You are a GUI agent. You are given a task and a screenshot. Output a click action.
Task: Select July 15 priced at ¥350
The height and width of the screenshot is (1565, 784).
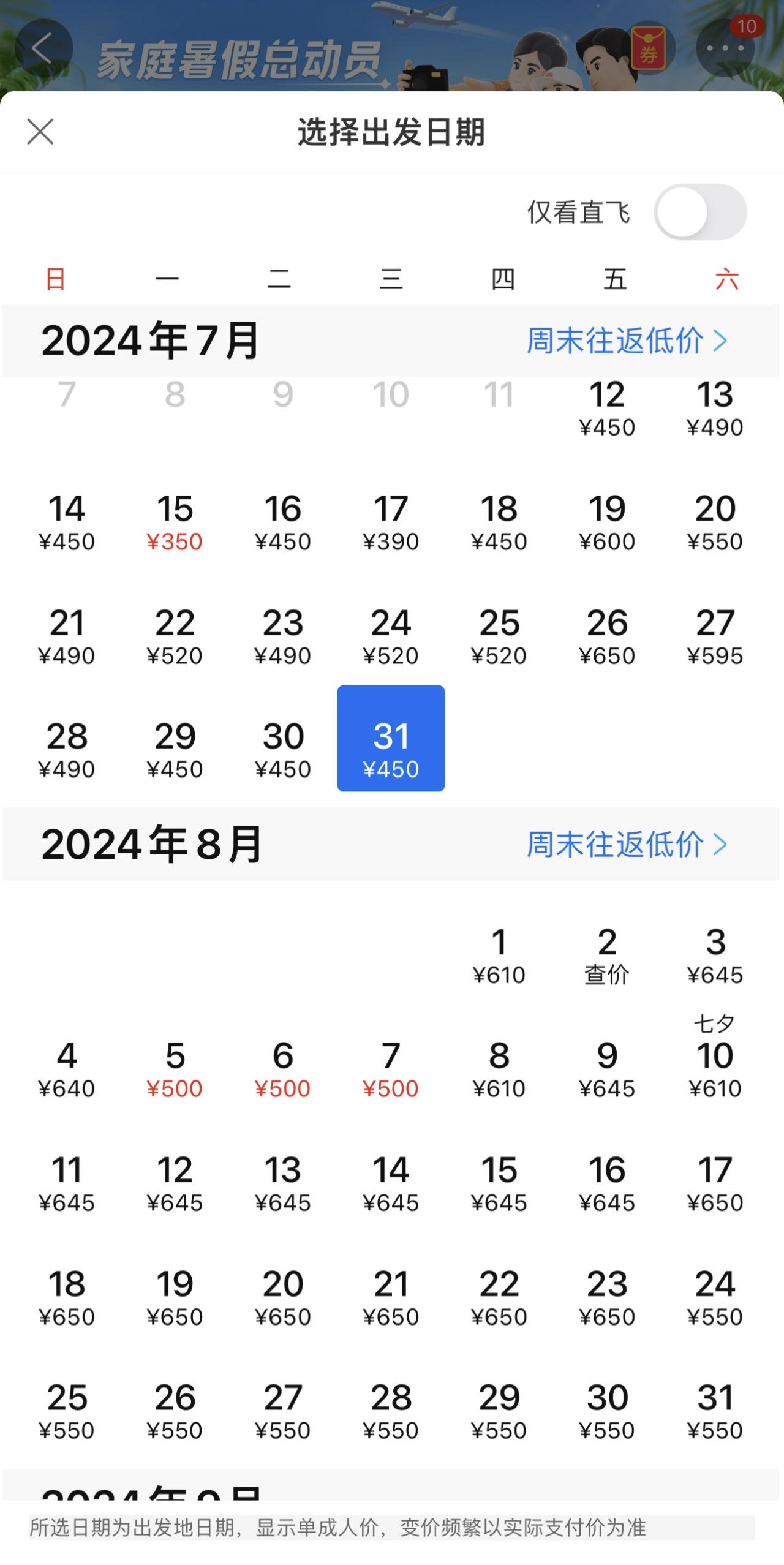tap(175, 522)
